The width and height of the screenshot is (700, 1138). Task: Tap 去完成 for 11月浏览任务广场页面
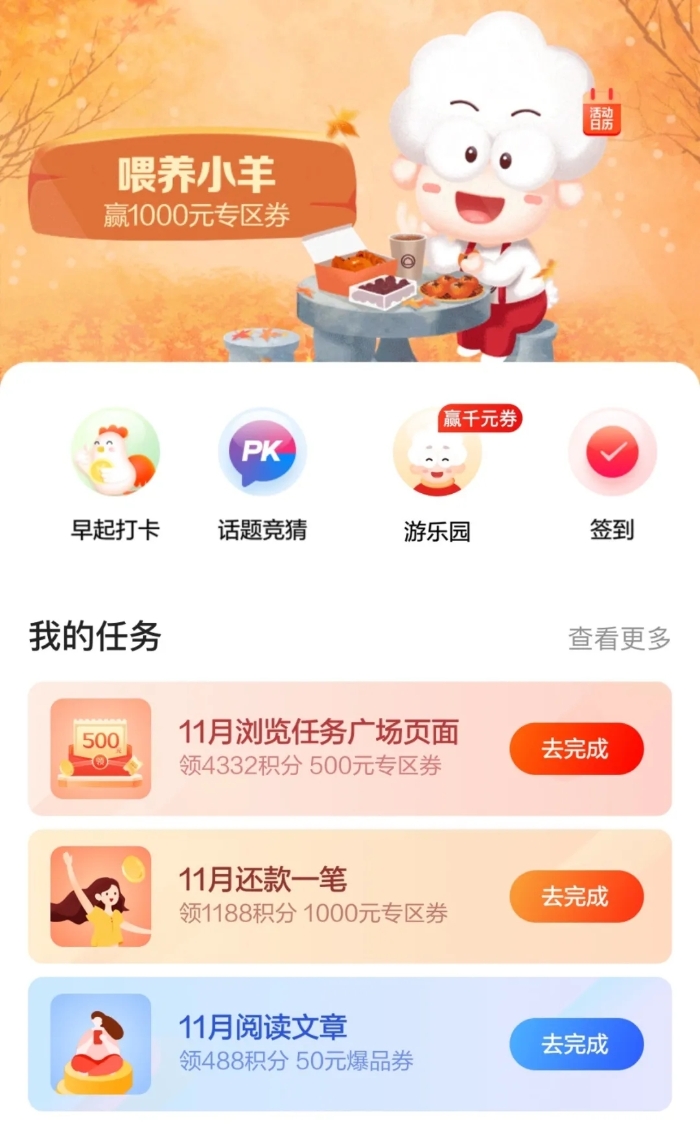[x=576, y=749]
